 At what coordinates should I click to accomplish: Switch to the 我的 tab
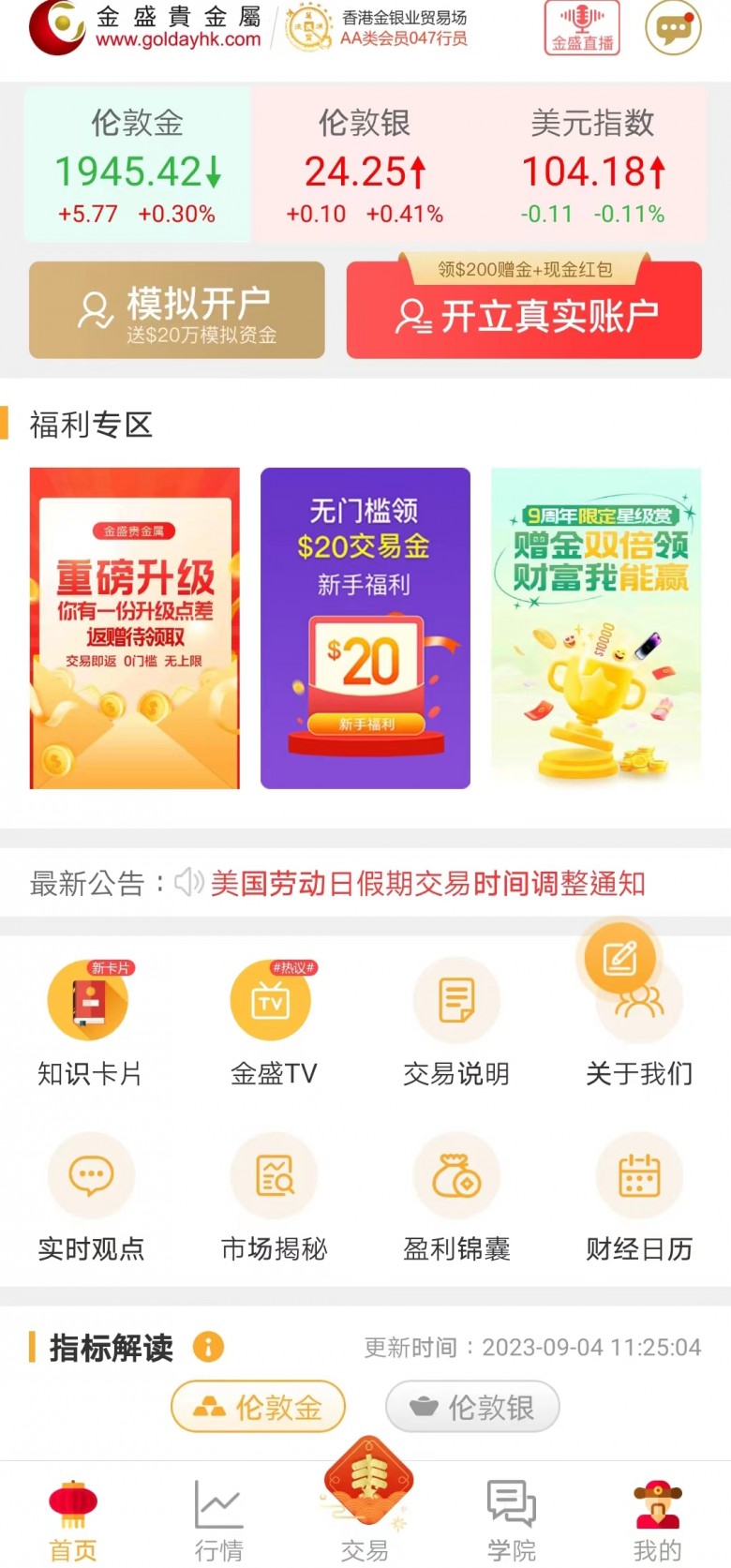(657, 1520)
